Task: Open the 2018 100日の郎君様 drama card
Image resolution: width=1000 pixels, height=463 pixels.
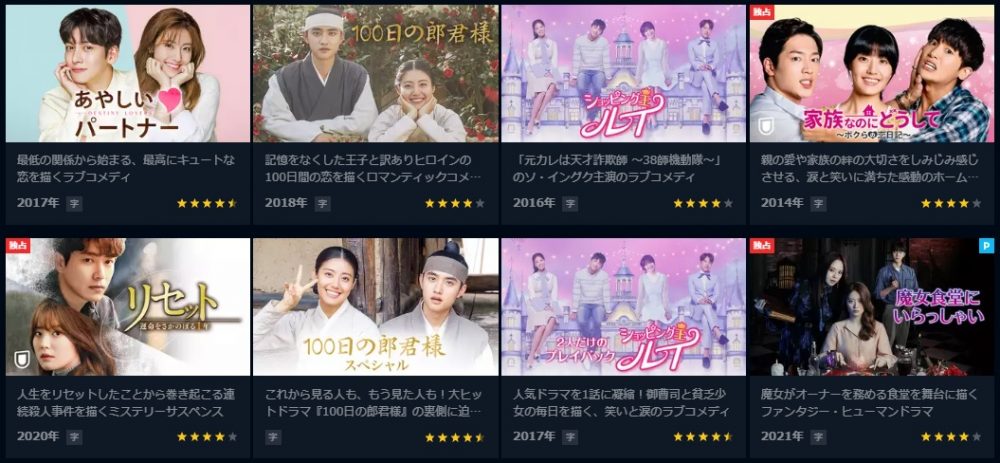Action: pos(375,74)
